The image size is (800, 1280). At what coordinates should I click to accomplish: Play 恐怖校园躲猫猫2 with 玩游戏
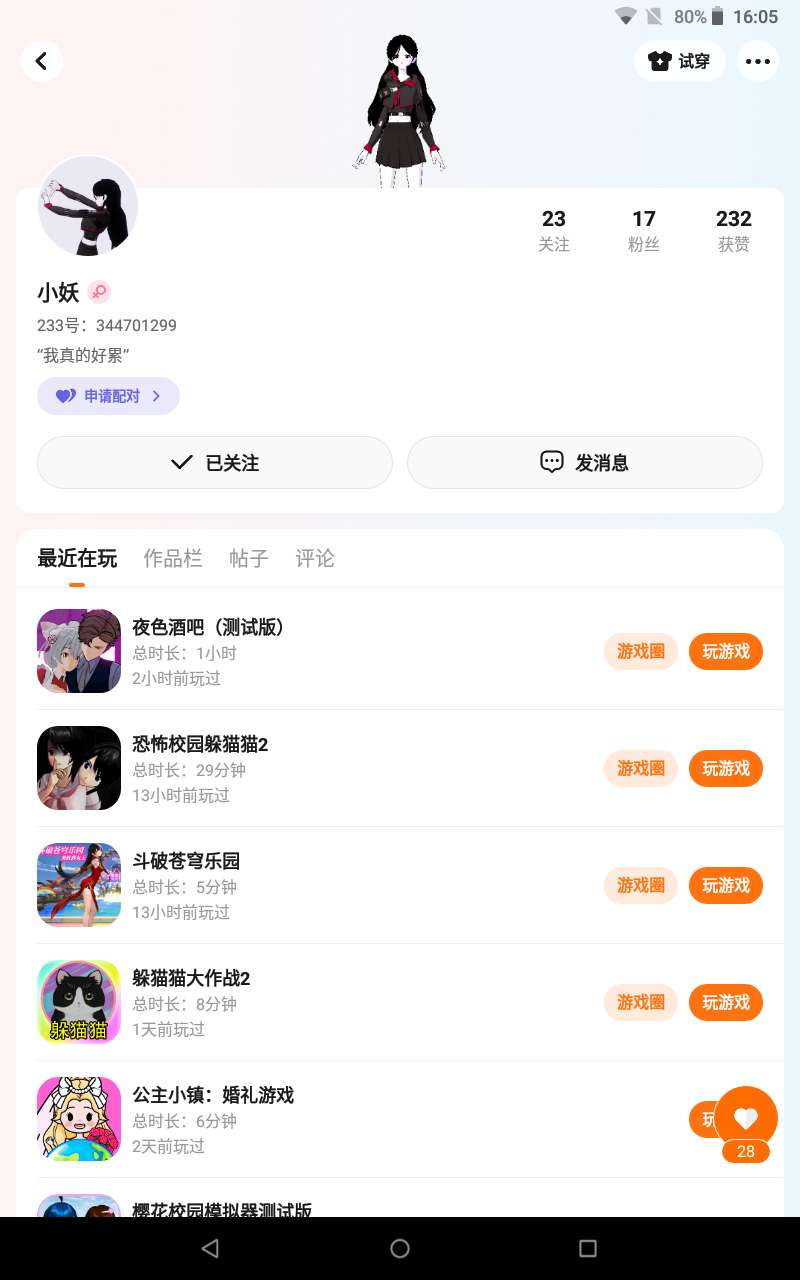click(726, 769)
